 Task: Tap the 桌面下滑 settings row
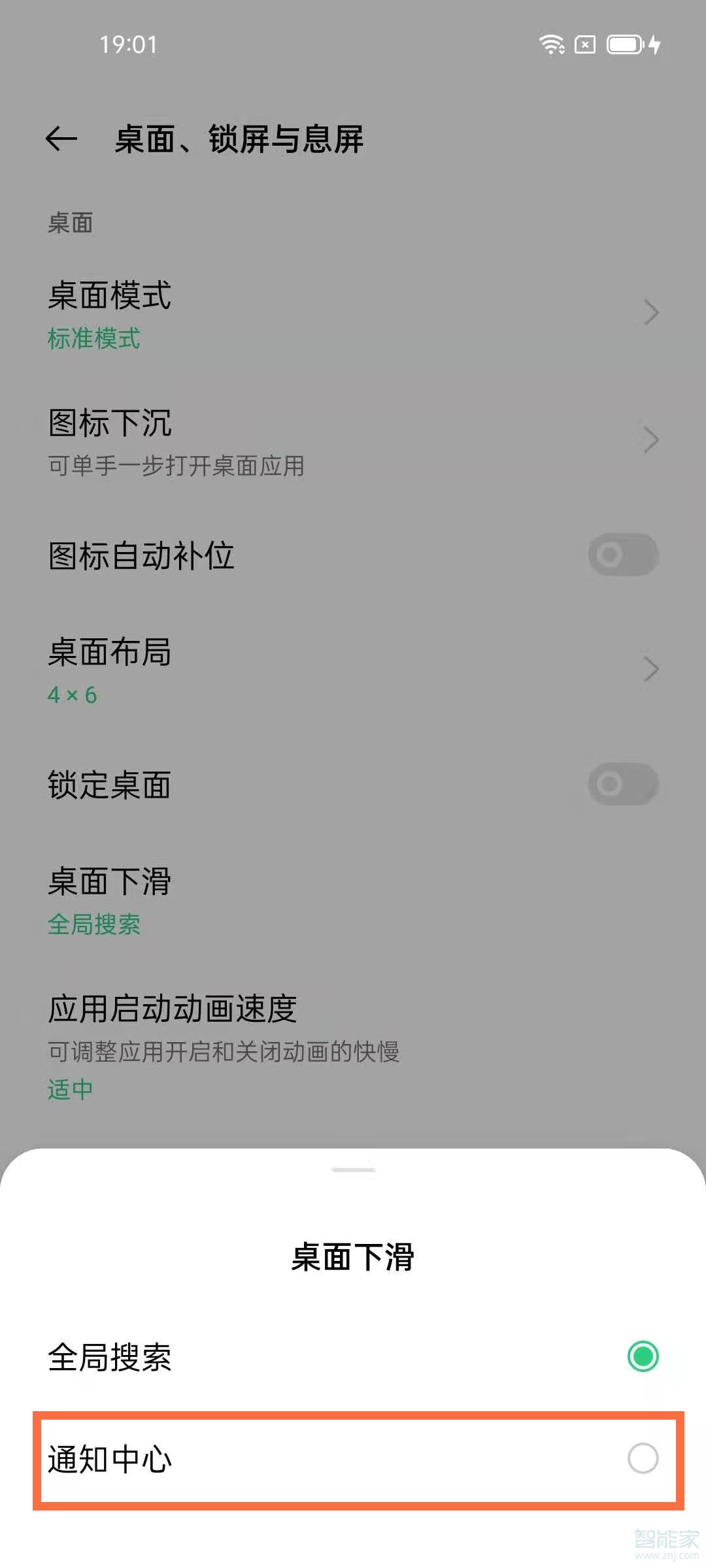[x=353, y=900]
